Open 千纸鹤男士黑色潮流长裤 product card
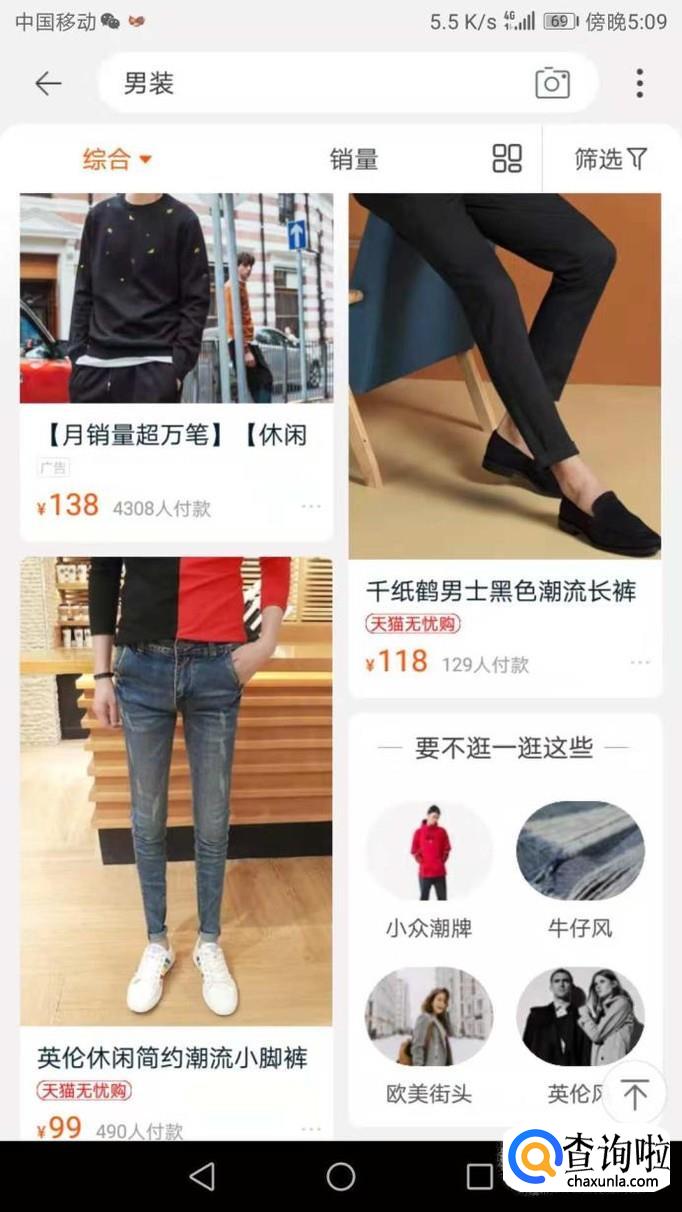The width and height of the screenshot is (682, 1212). tap(505, 445)
